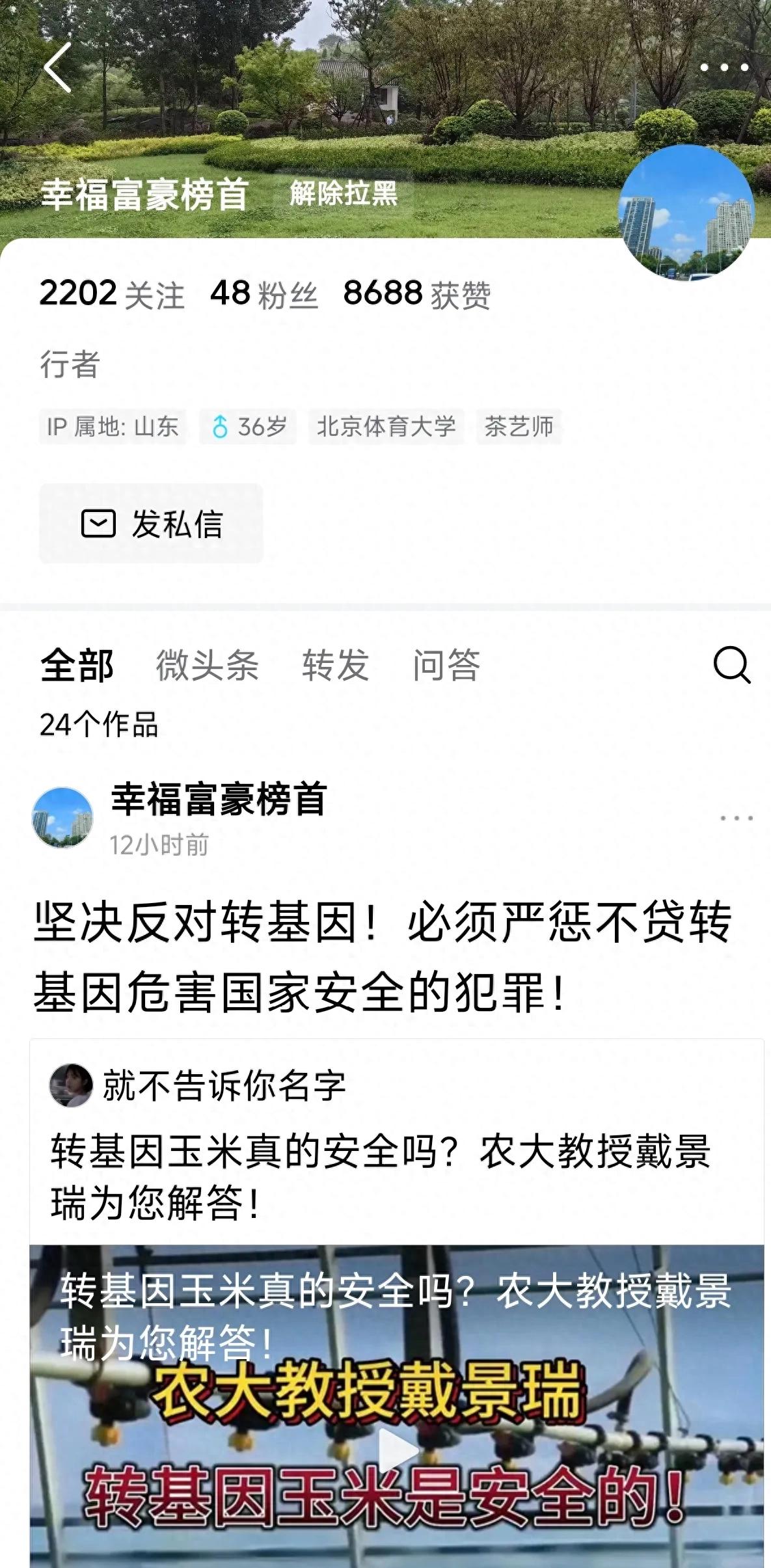
Task: Open the post's three-dot options menu
Action: point(737,818)
